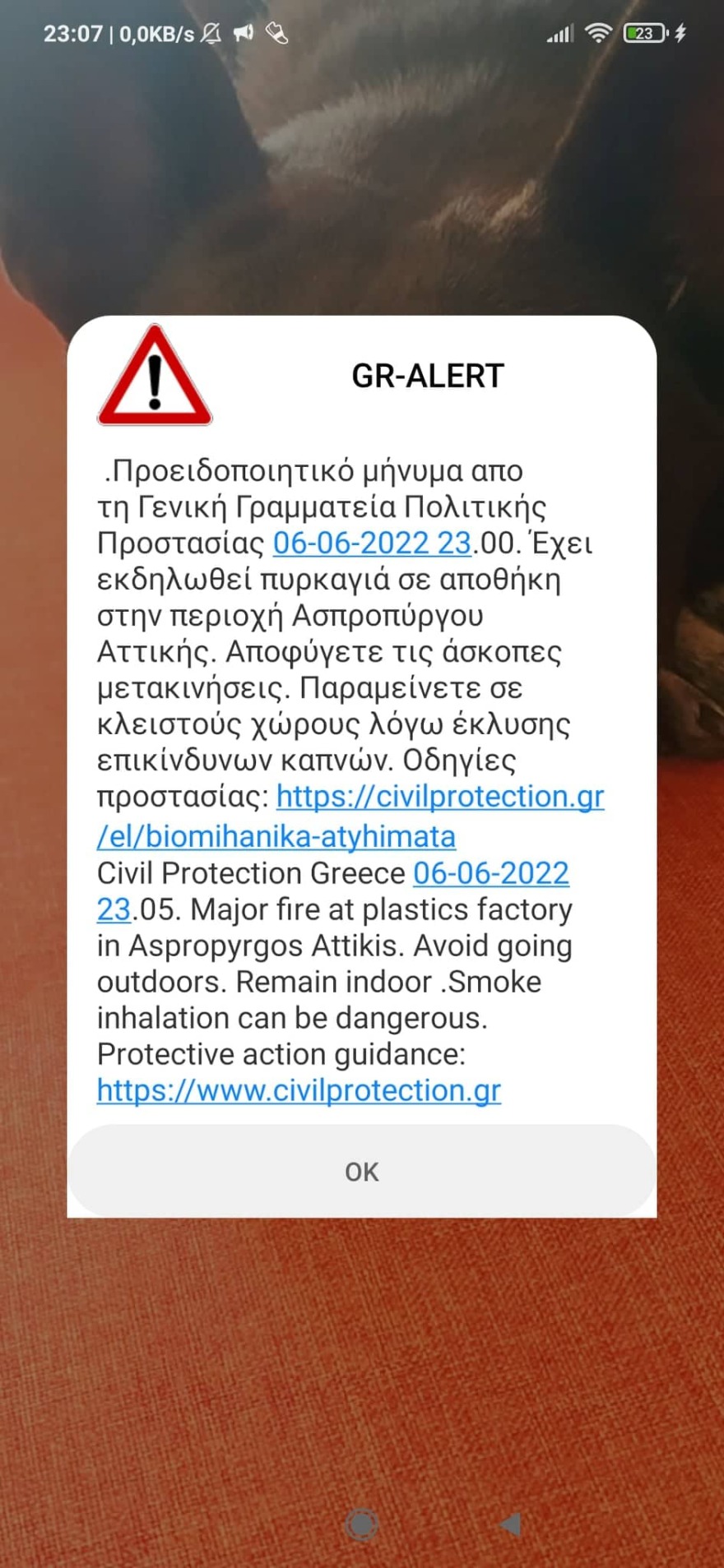Tap the charging lightning bolt icon
The height and width of the screenshot is (1568, 724).
pyautogui.click(x=680, y=32)
